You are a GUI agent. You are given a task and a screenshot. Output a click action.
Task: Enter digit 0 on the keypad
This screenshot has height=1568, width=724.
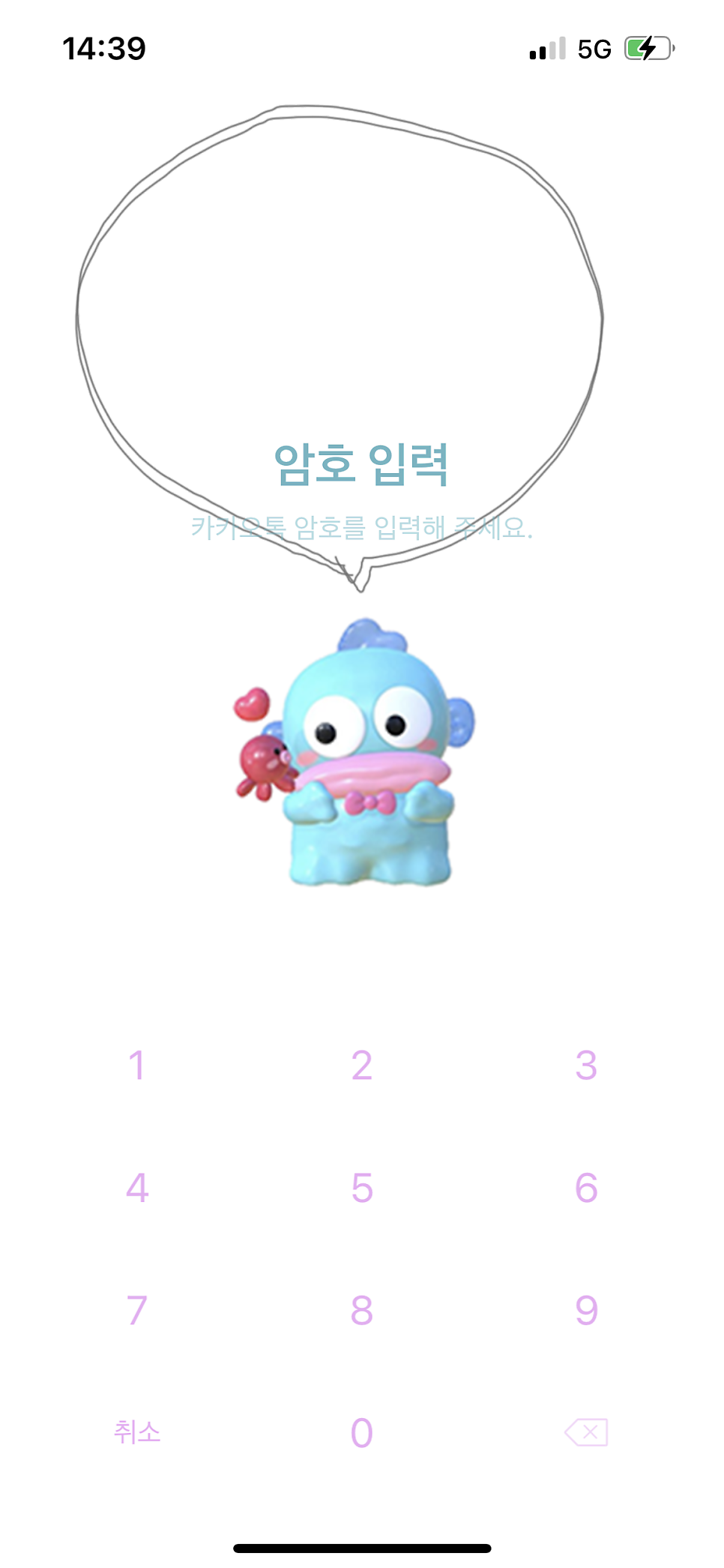click(x=362, y=1433)
